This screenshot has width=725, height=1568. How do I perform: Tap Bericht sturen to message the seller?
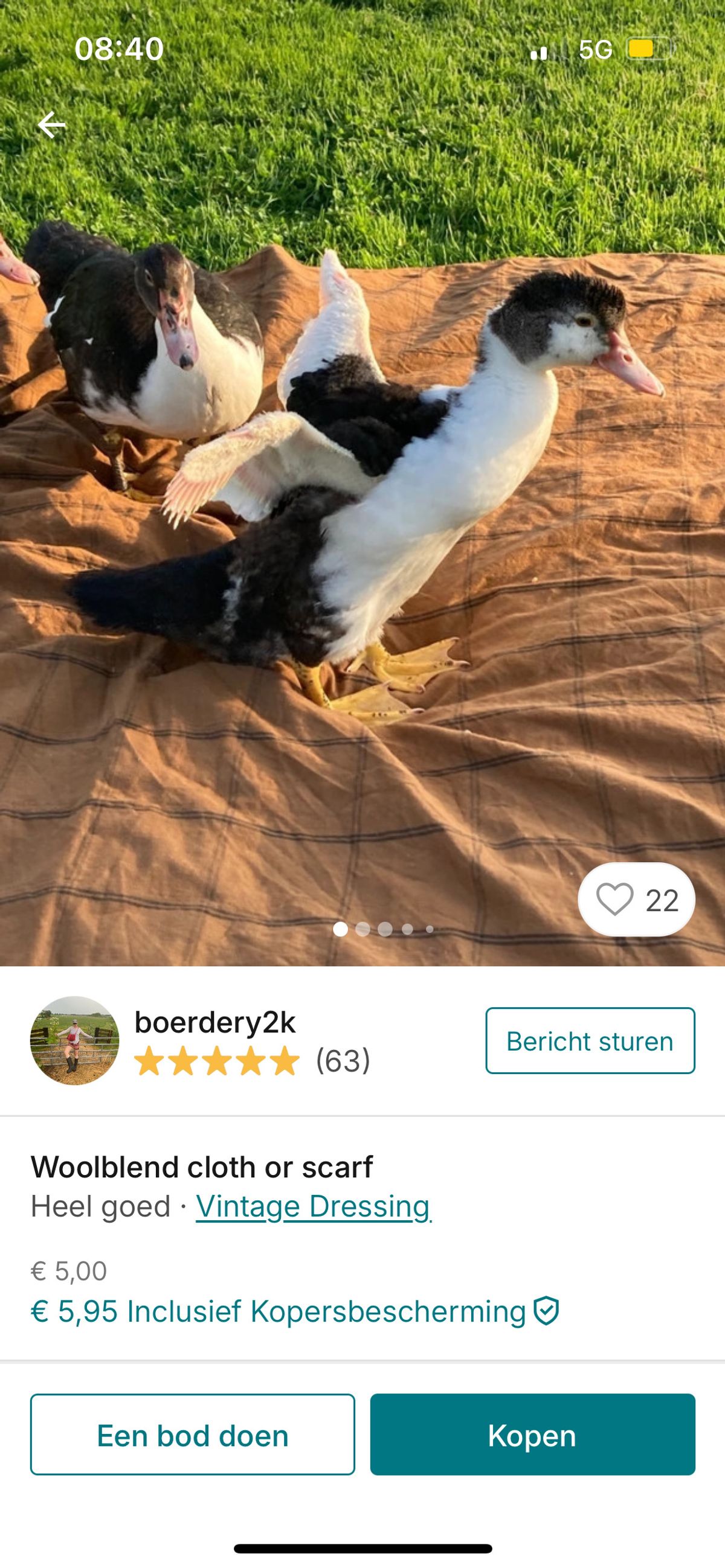590,1041
